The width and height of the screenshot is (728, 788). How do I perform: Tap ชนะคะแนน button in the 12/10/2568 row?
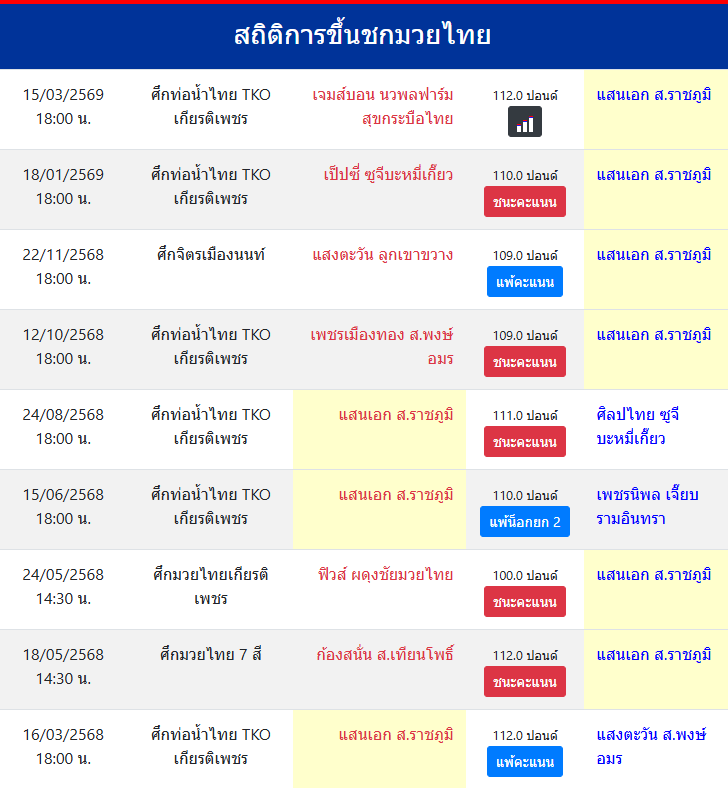[x=525, y=362]
